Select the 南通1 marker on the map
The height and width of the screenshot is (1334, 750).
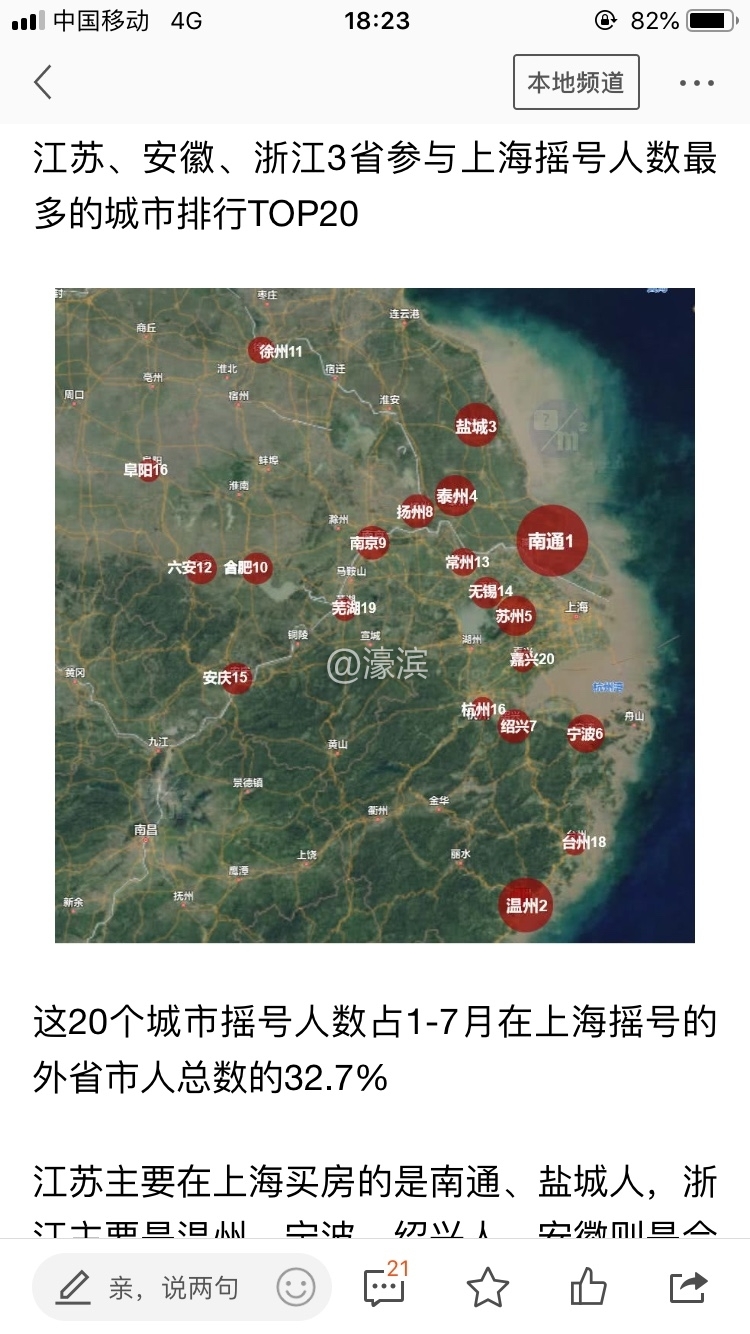(553, 540)
